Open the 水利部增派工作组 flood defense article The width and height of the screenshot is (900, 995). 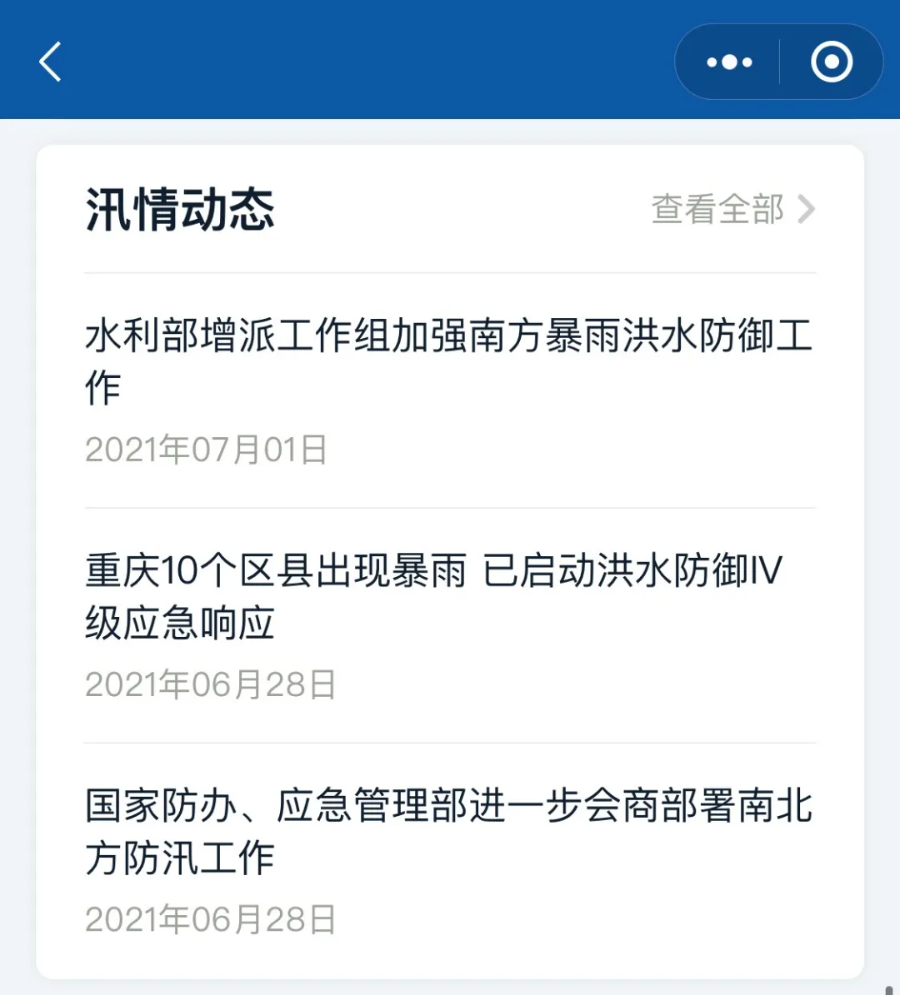coord(450,362)
